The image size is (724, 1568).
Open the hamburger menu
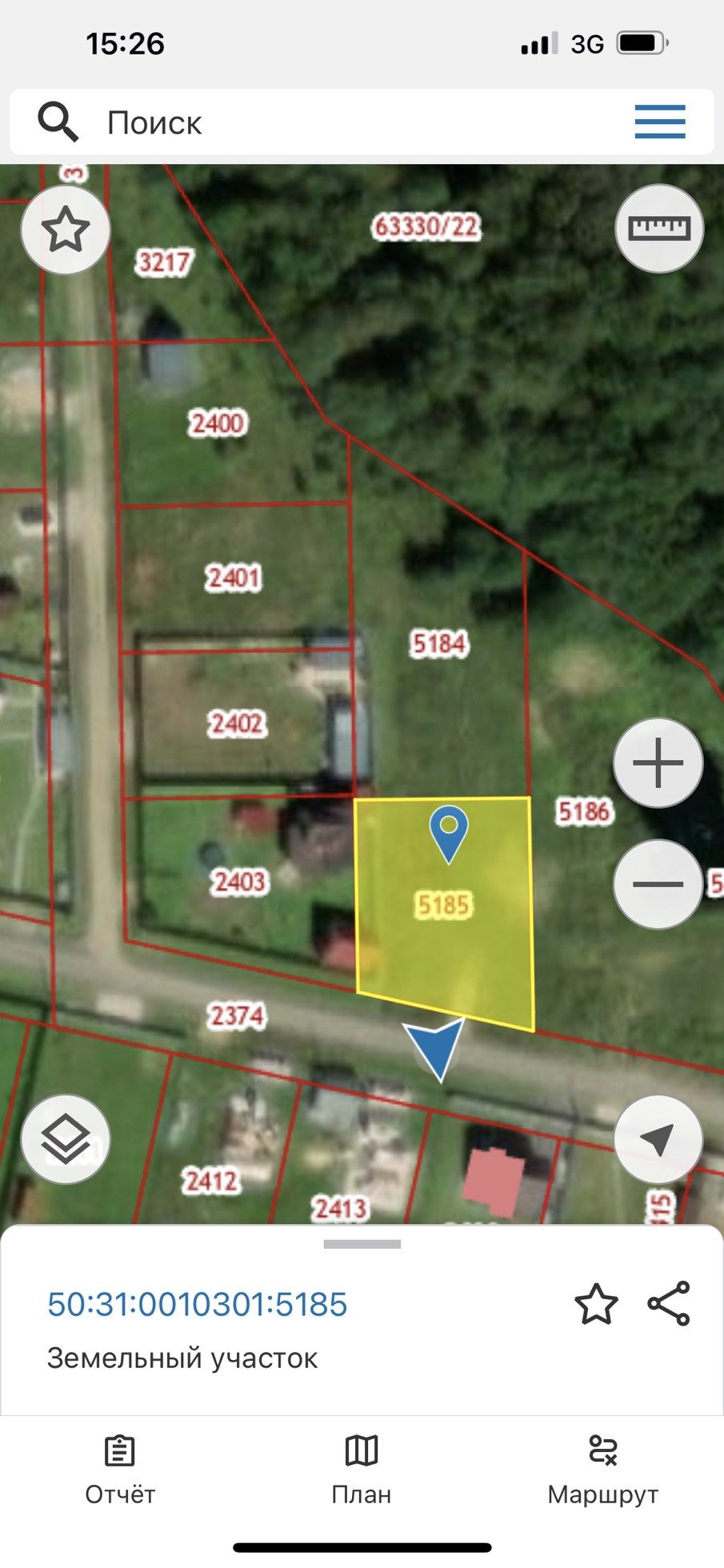click(x=660, y=122)
